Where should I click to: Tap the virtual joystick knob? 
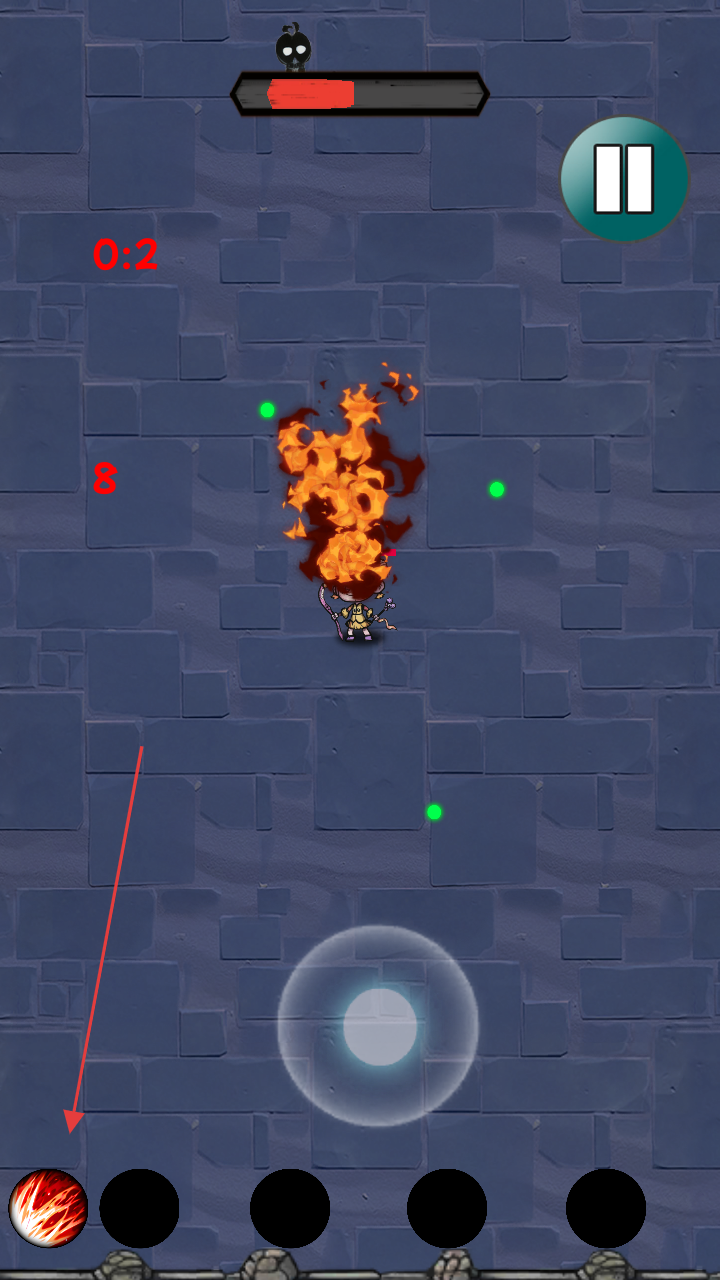click(x=380, y=1026)
